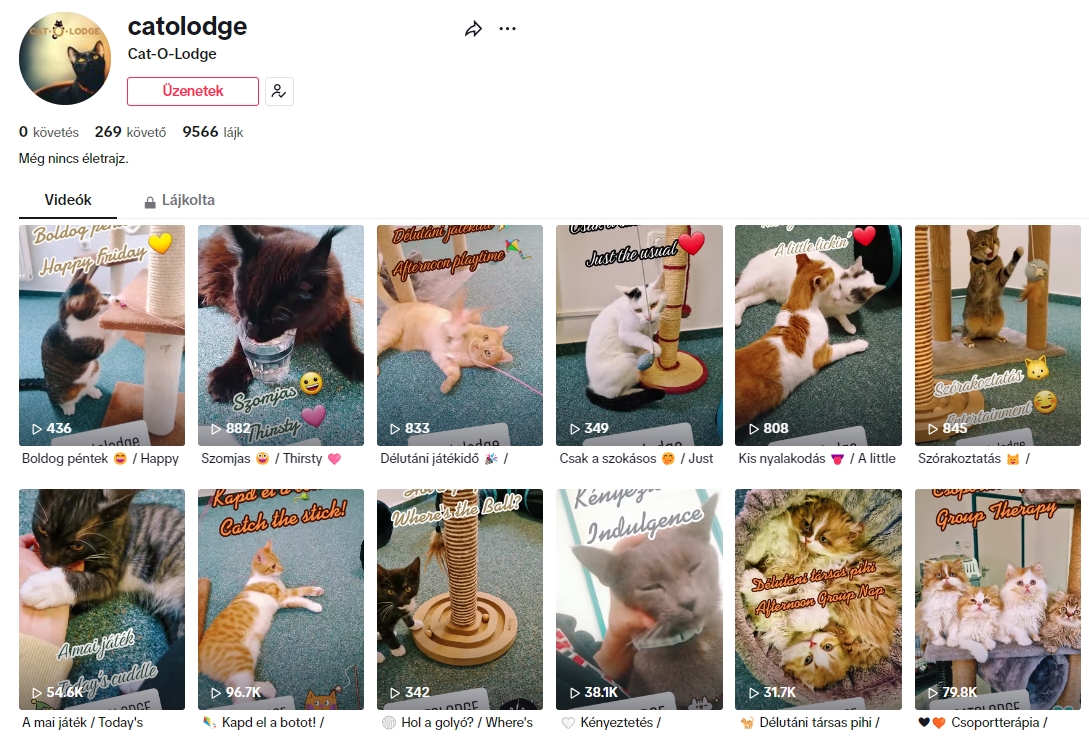
Task: Play the Szórakoztatás video
Action: click(998, 335)
